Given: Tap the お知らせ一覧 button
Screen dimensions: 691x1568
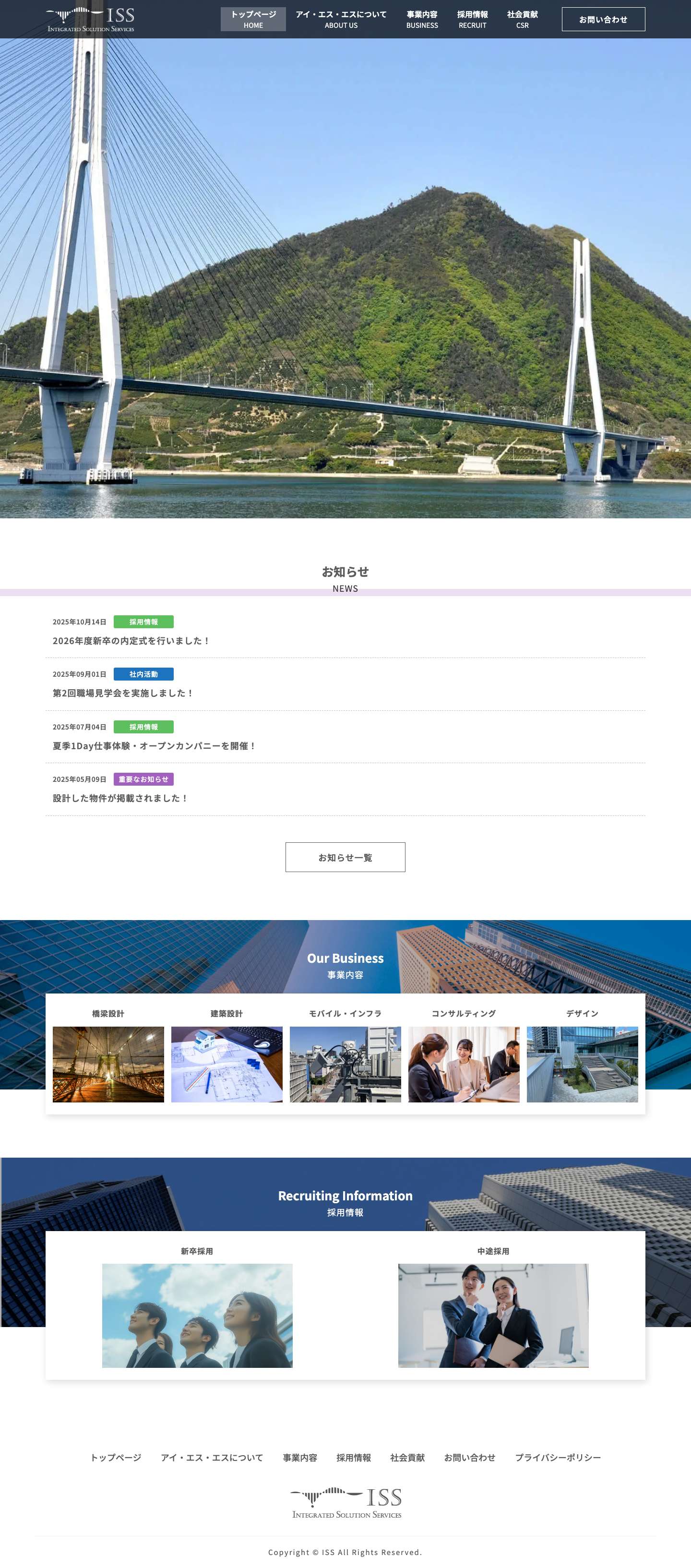Looking at the screenshot, I should point(345,857).
